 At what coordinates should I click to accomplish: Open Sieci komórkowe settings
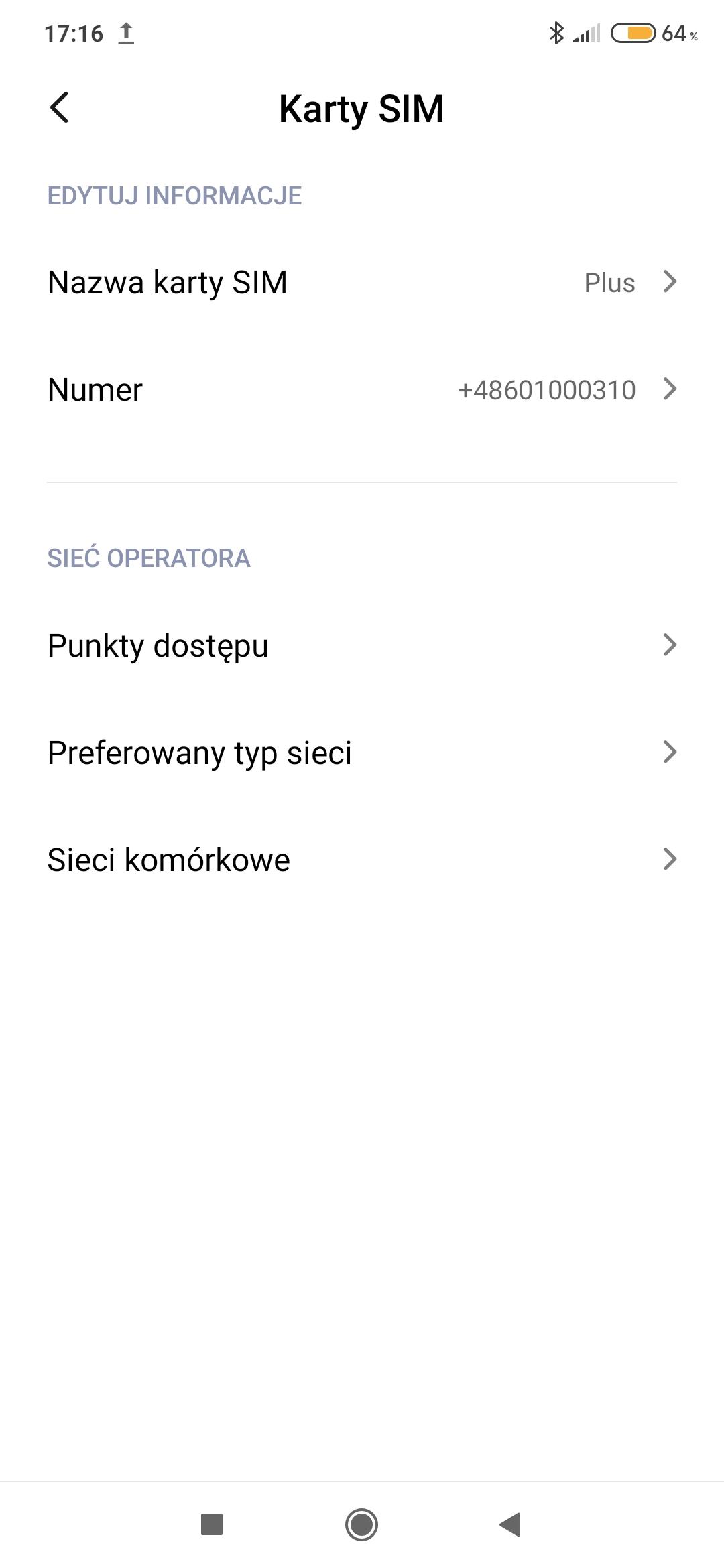[x=362, y=860]
